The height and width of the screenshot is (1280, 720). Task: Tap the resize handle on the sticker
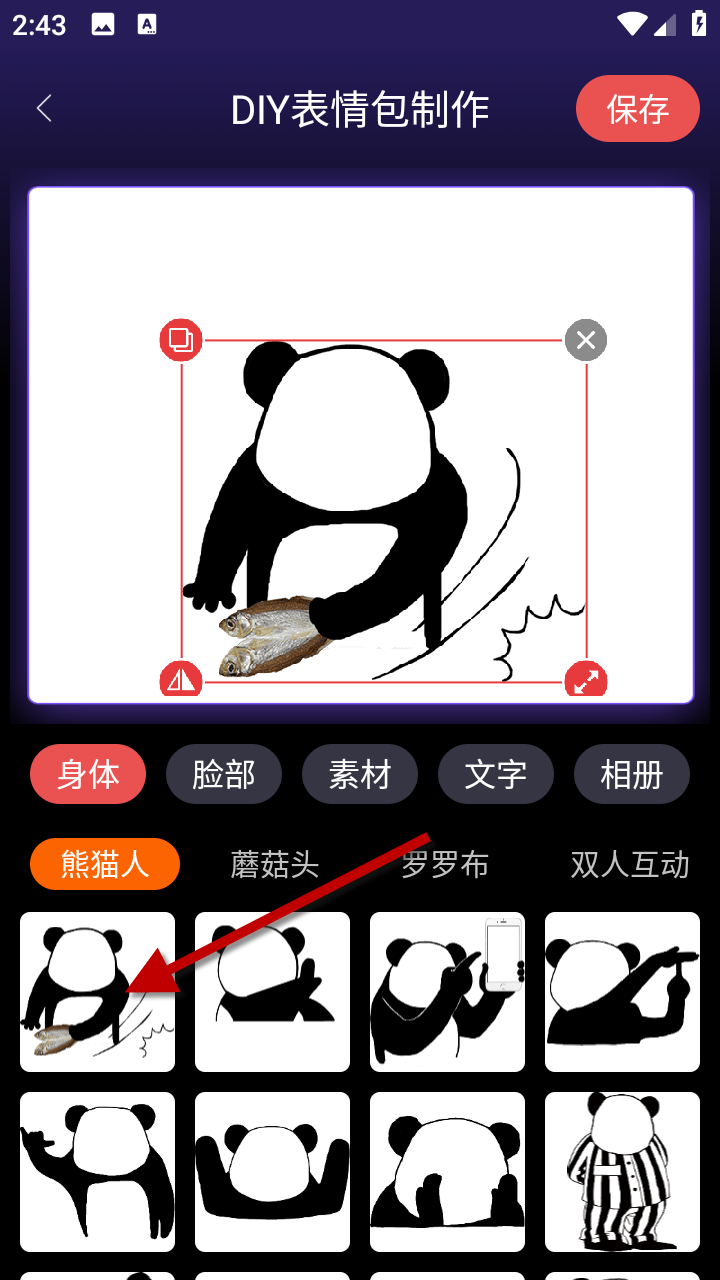click(586, 680)
